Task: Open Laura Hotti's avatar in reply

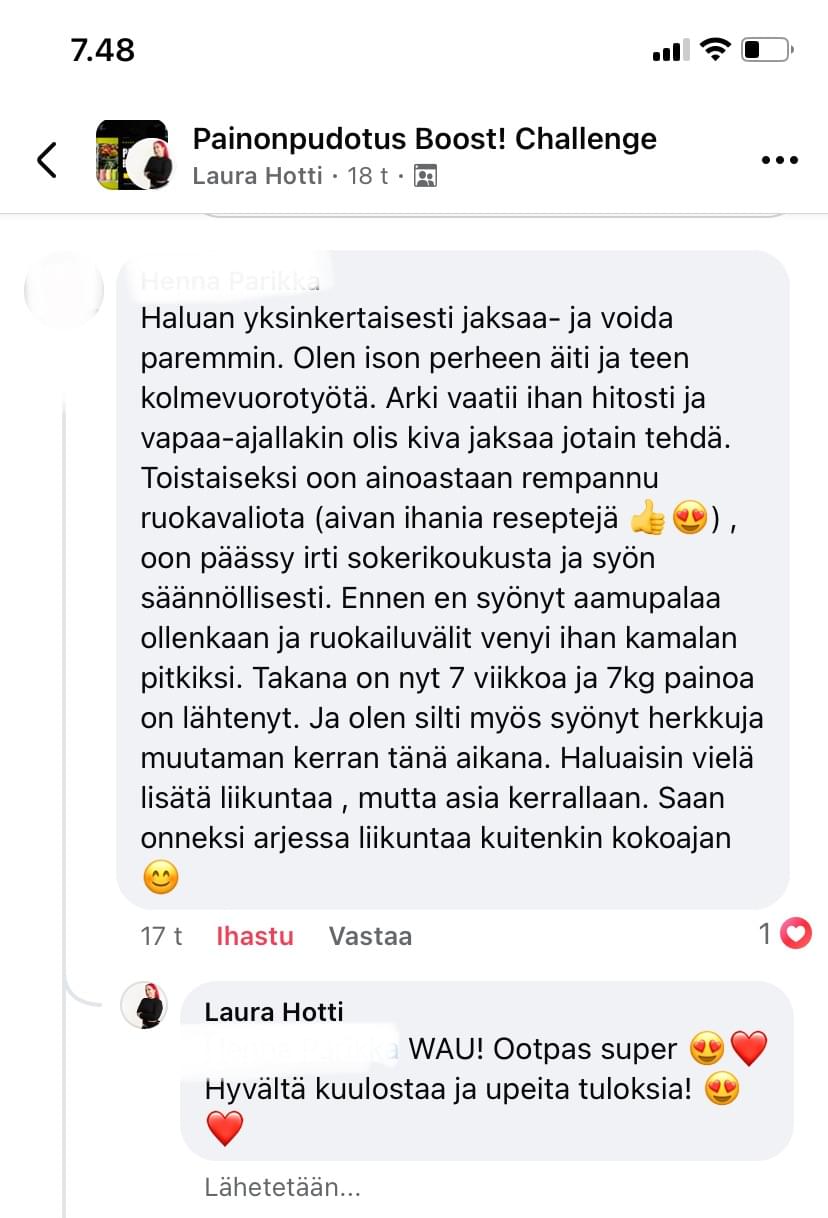Action: click(144, 1005)
